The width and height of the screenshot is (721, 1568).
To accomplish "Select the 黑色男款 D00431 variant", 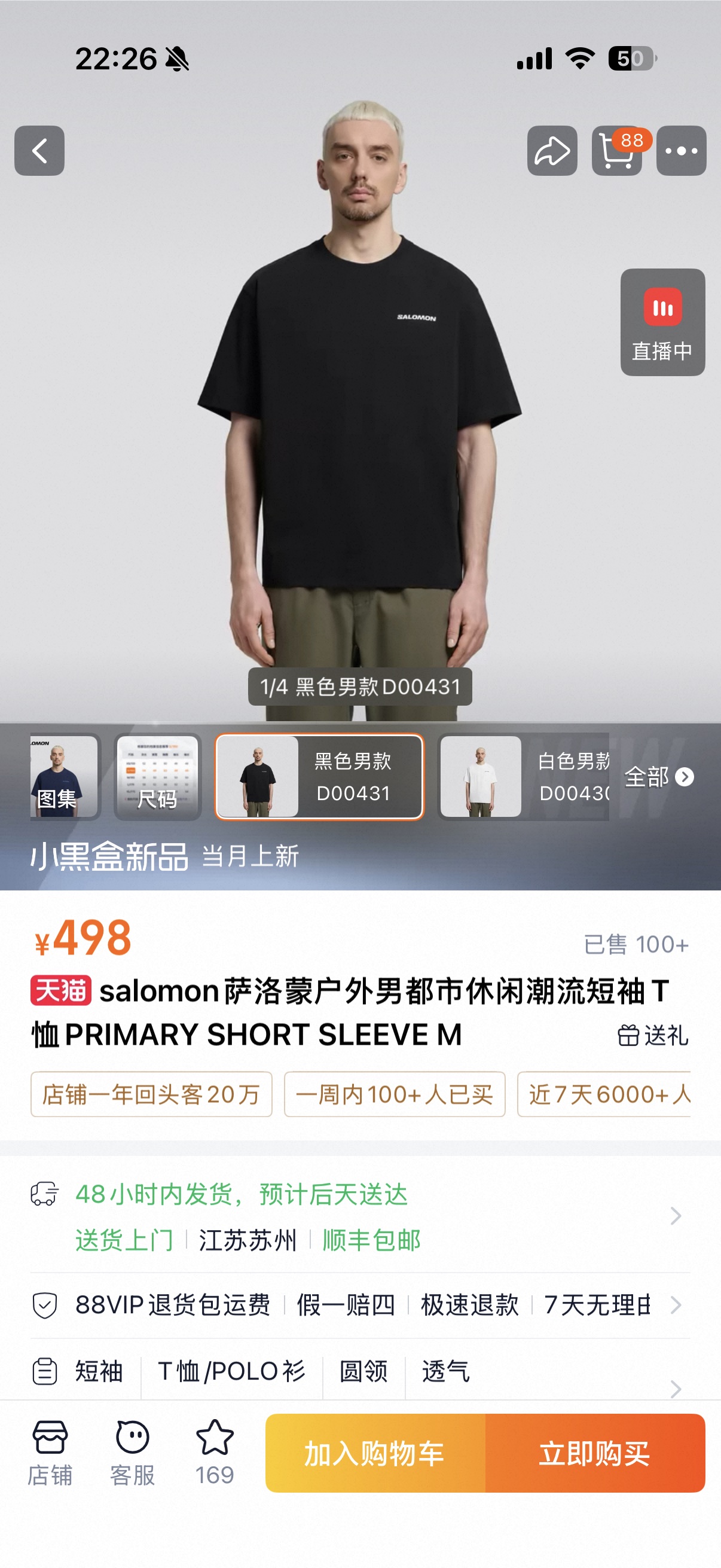I will (319, 776).
